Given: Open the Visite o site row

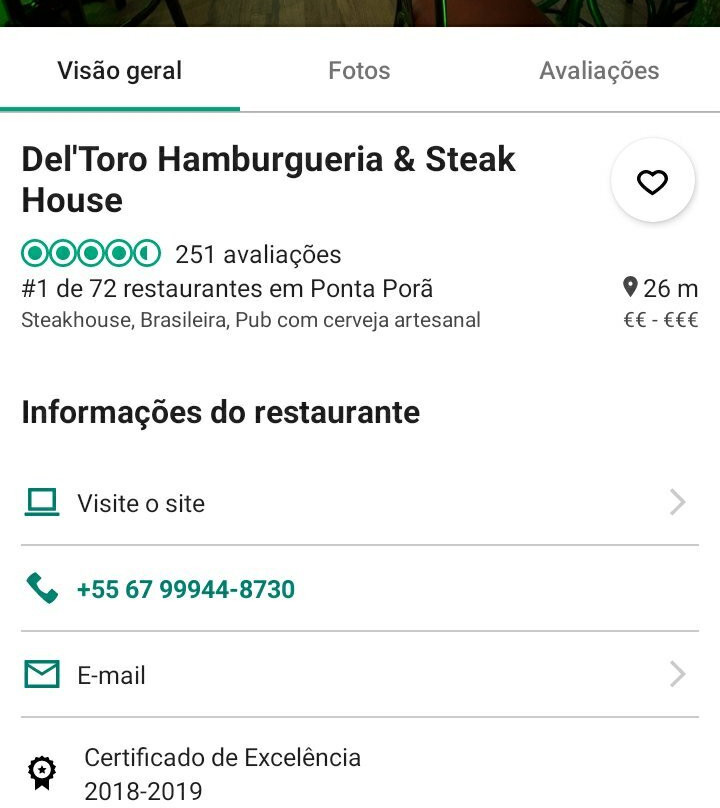Looking at the screenshot, I should [359, 503].
